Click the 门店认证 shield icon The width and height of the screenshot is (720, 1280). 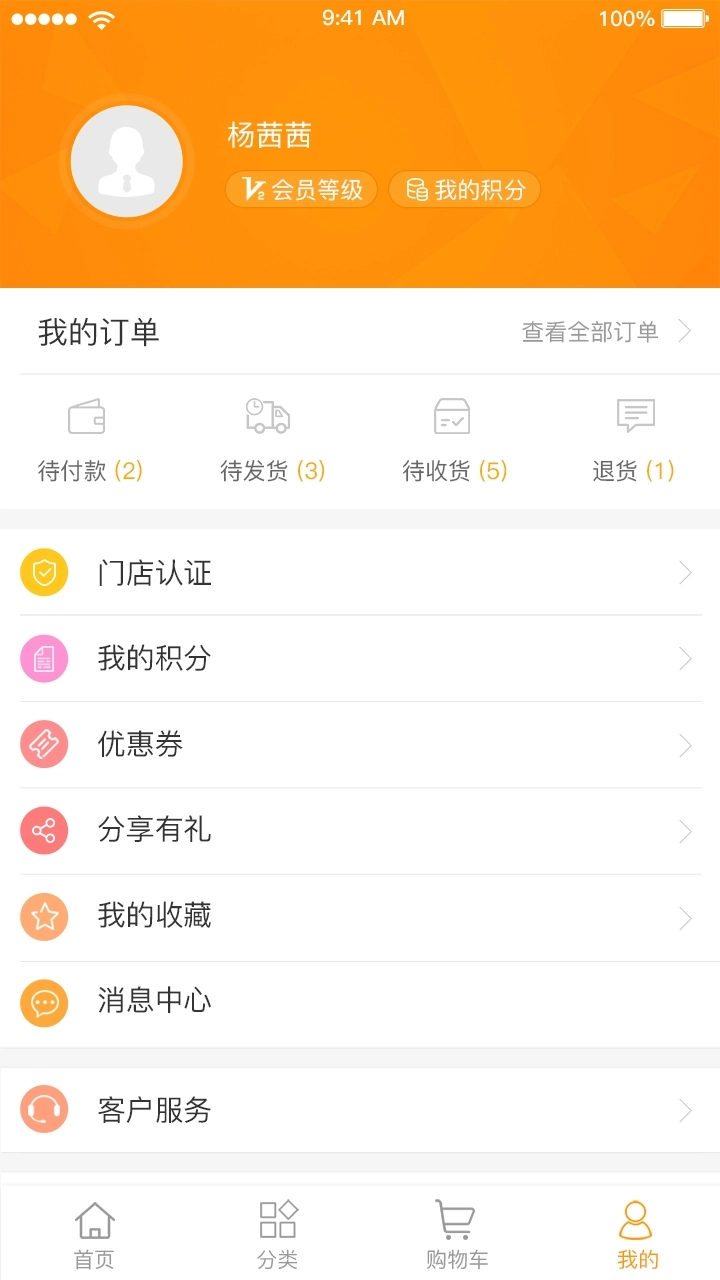tap(44, 572)
